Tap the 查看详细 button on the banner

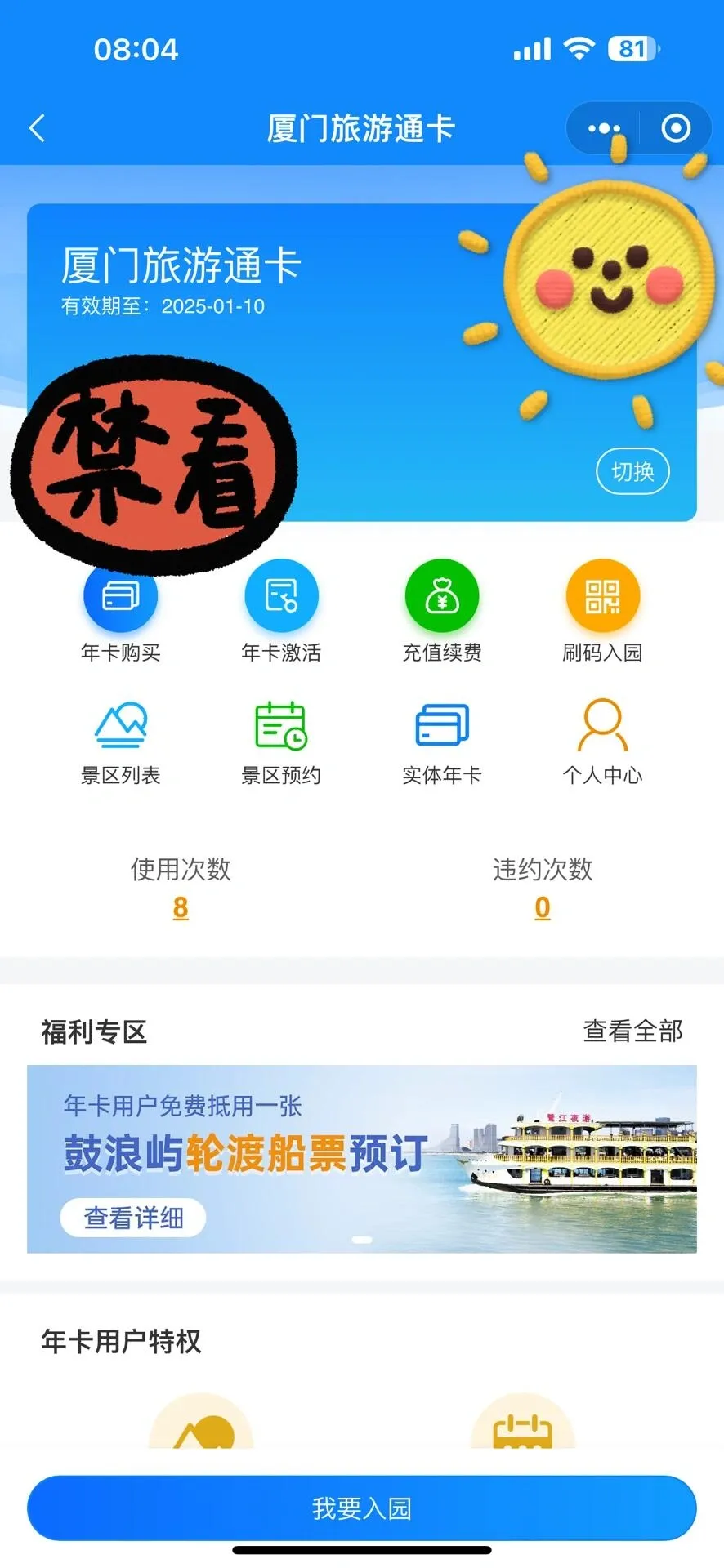coord(133,1218)
